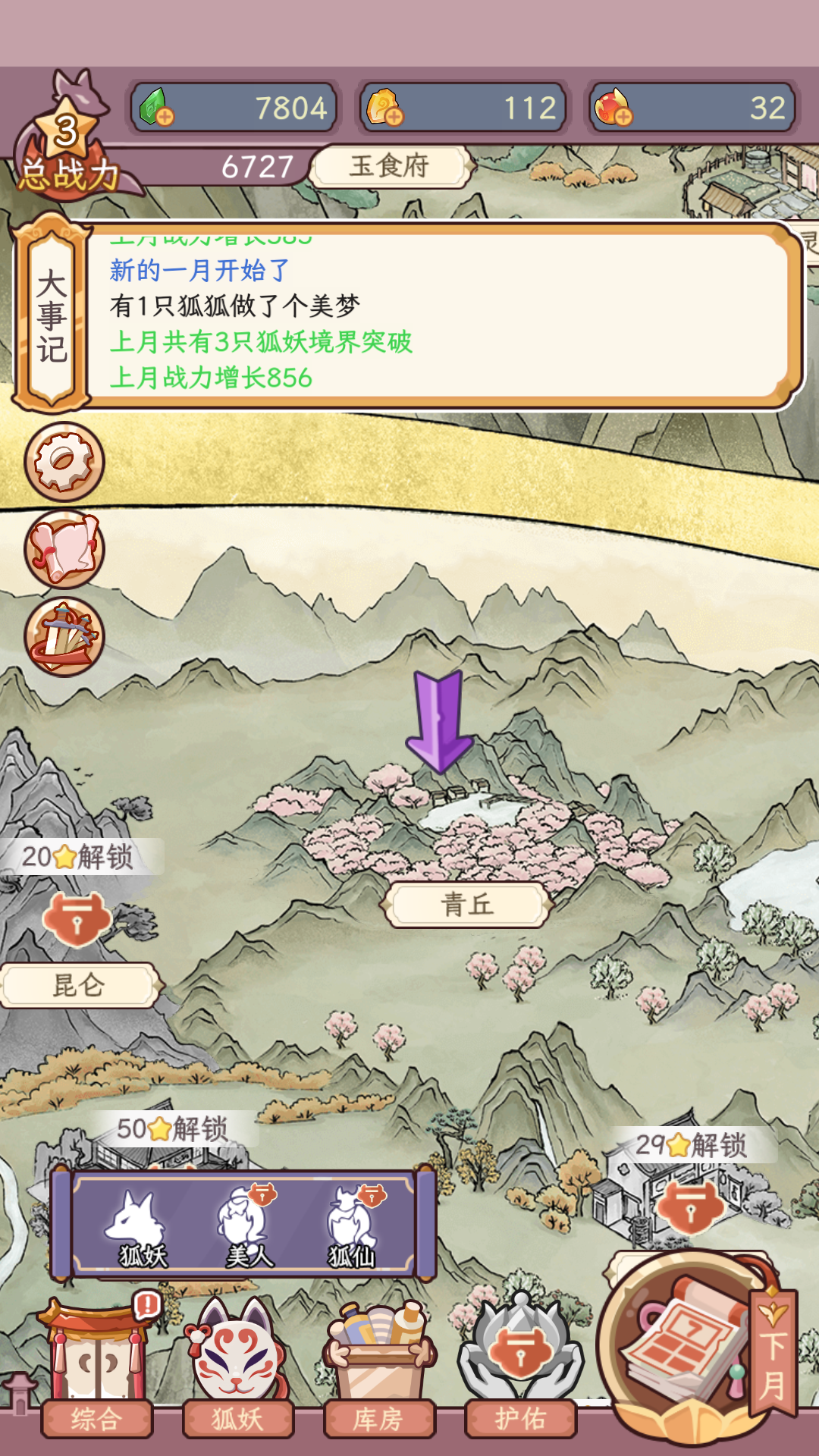Open the gear settings icon
The width and height of the screenshot is (819, 1456).
[64, 461]
